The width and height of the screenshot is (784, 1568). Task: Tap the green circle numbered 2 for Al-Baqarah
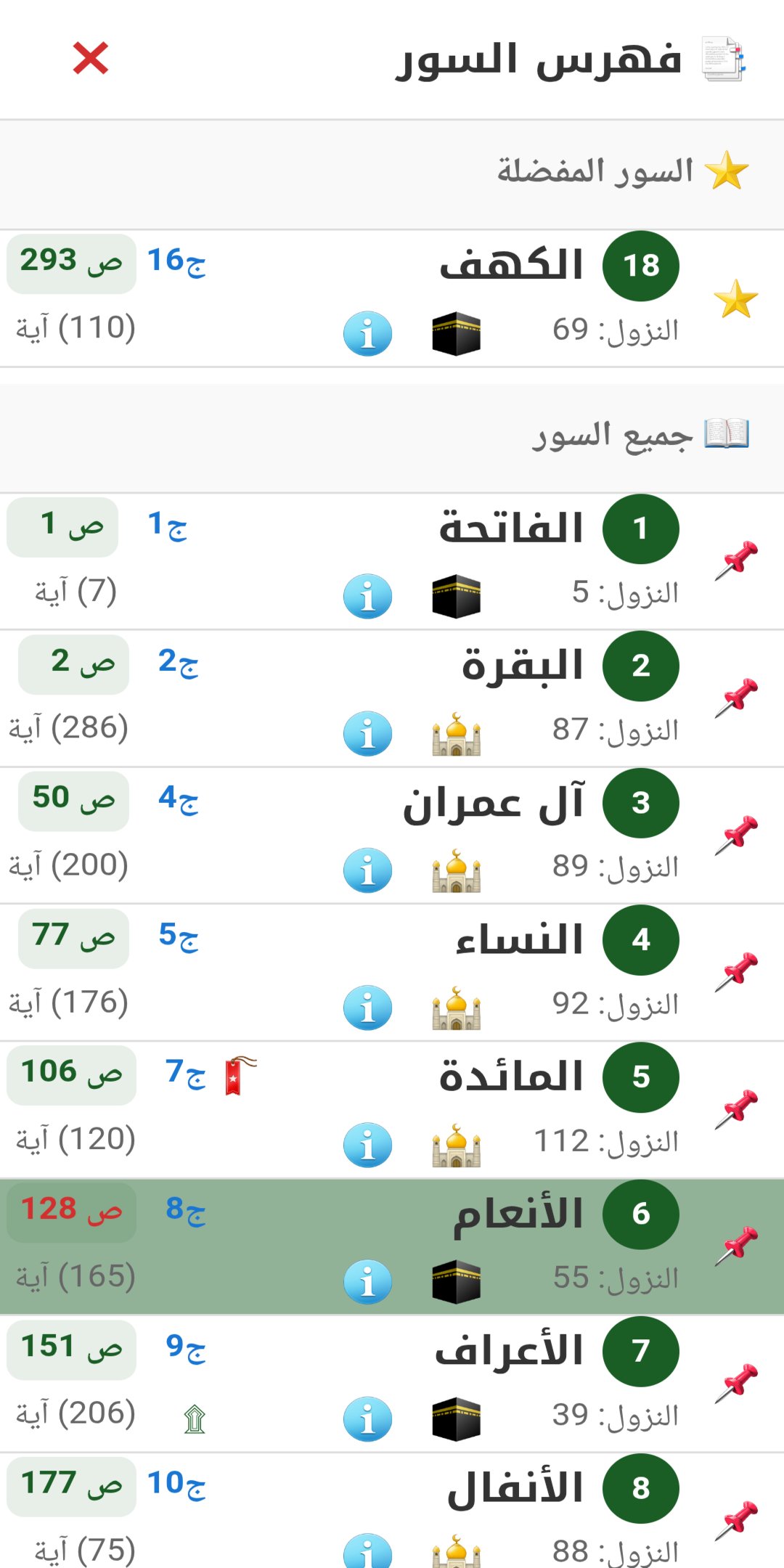pyautogui.click(x=640, y=666)
